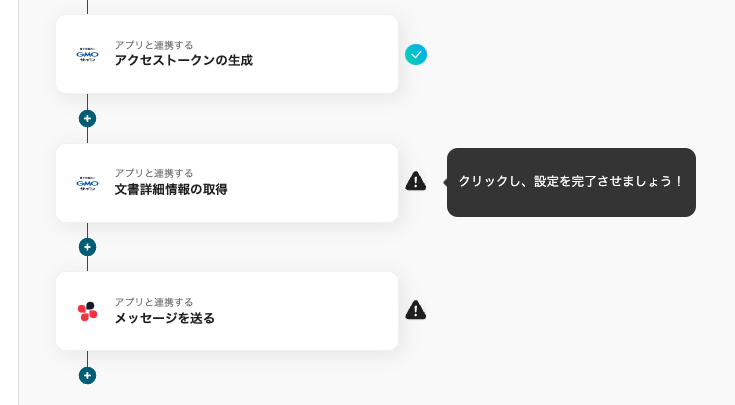
Task: Add a step below アクセストークンの生成
Action: pos(87,118)
